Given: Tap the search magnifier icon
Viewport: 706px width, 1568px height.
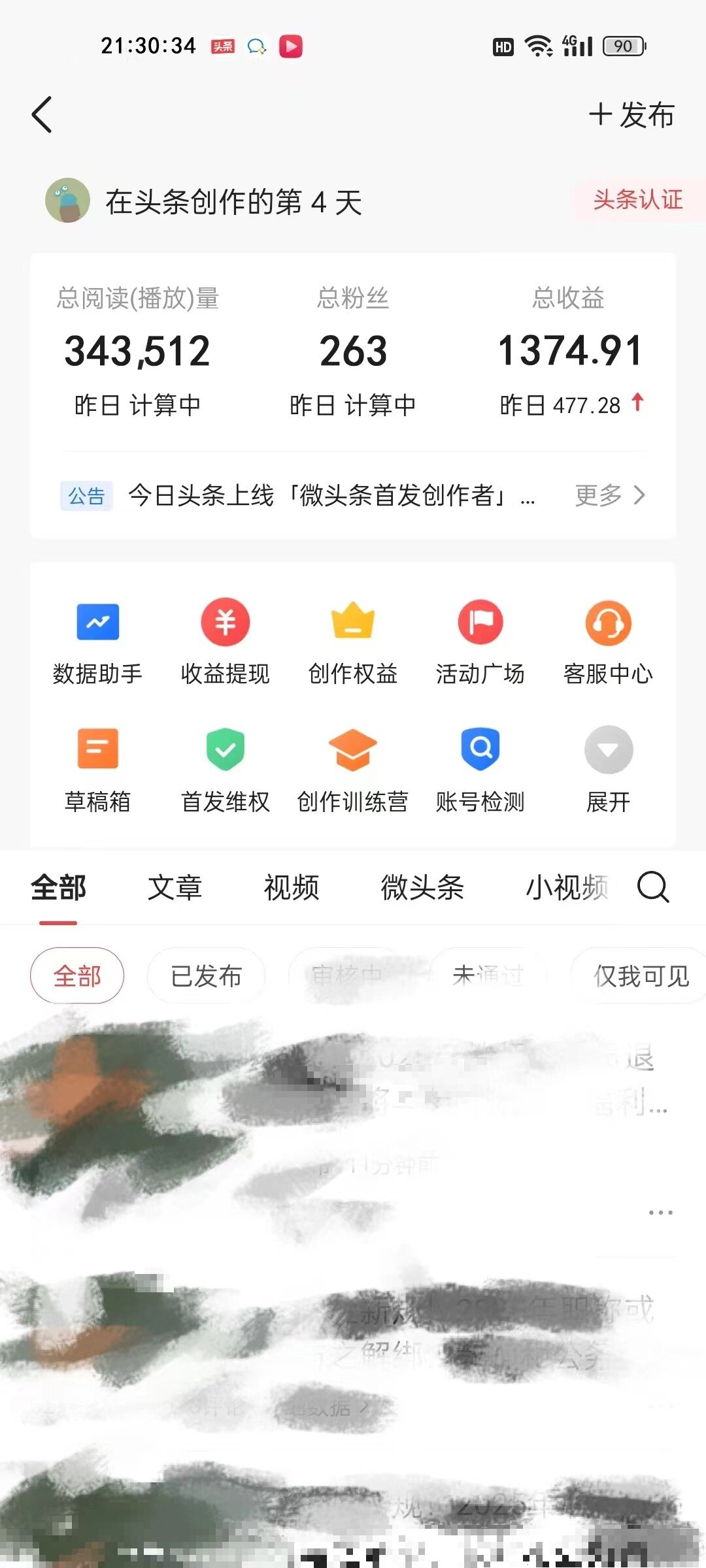Looking at the screenshot, I should tap(654, 887).
